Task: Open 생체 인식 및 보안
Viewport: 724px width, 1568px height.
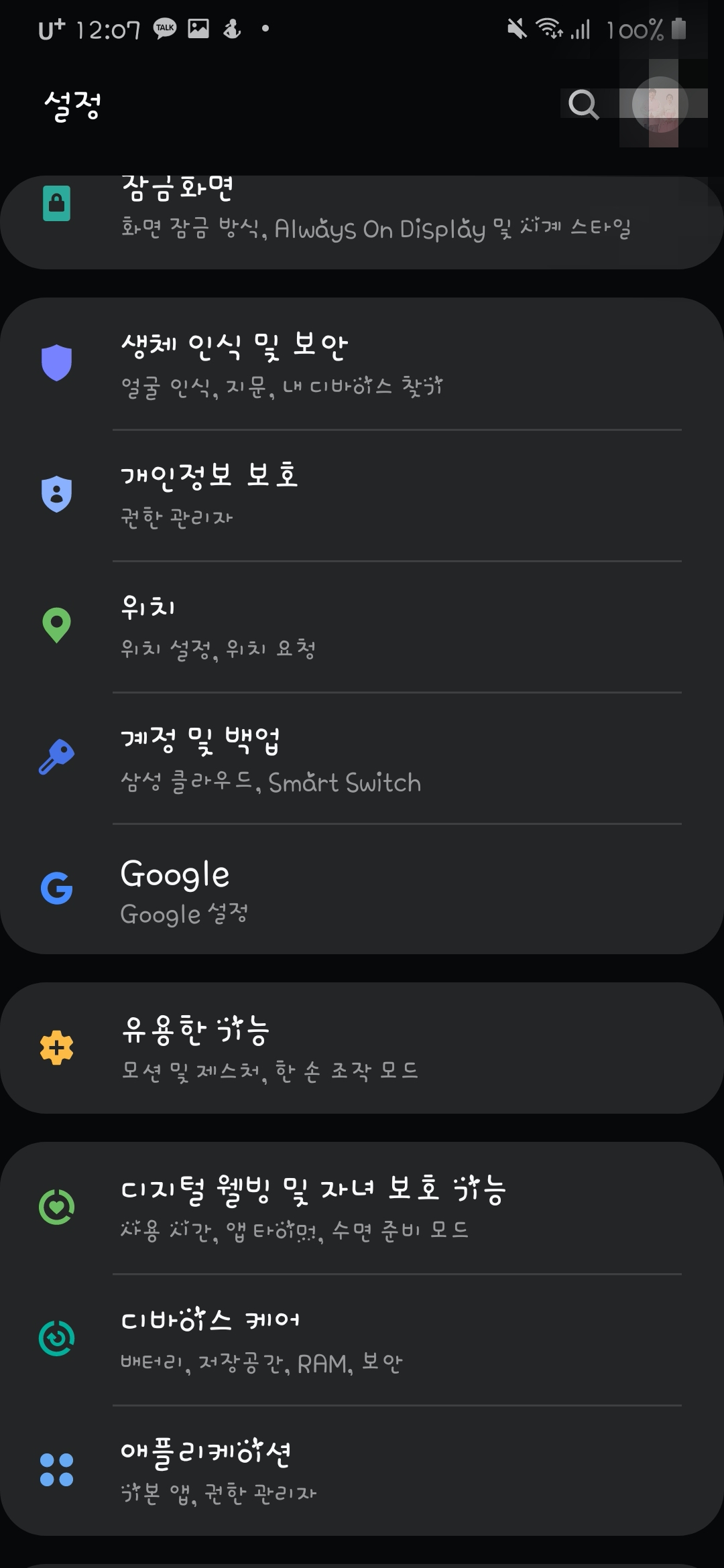Action: point(362,364)
